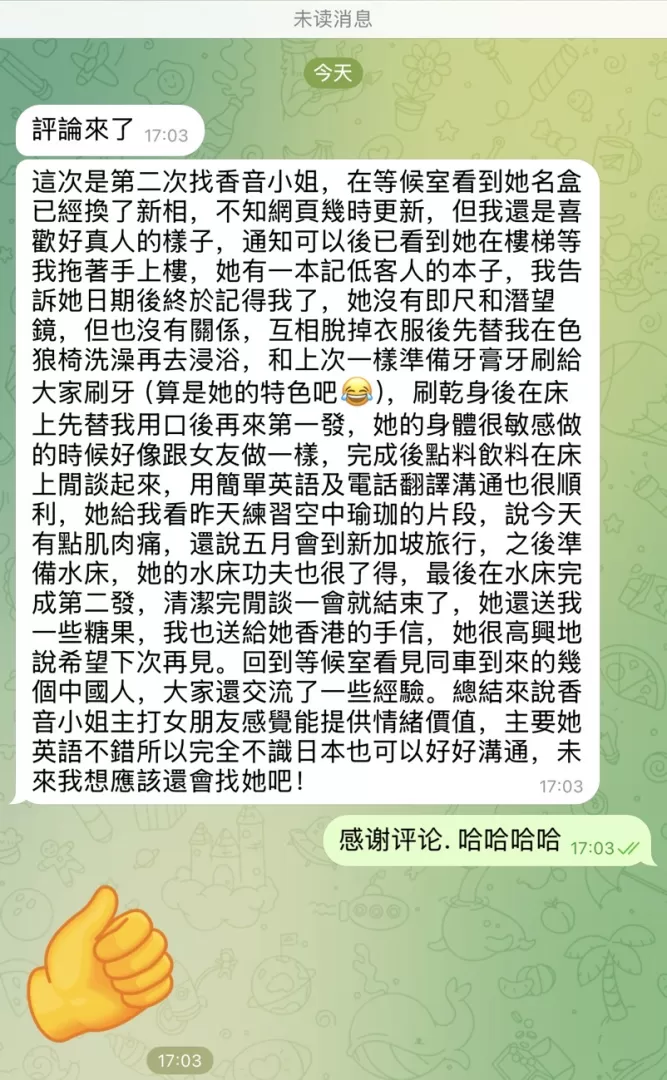The width and height of the screenshot is (667, 1080).
Task: Tap the 評論來了 message bubble
Action: click(110, 131)
